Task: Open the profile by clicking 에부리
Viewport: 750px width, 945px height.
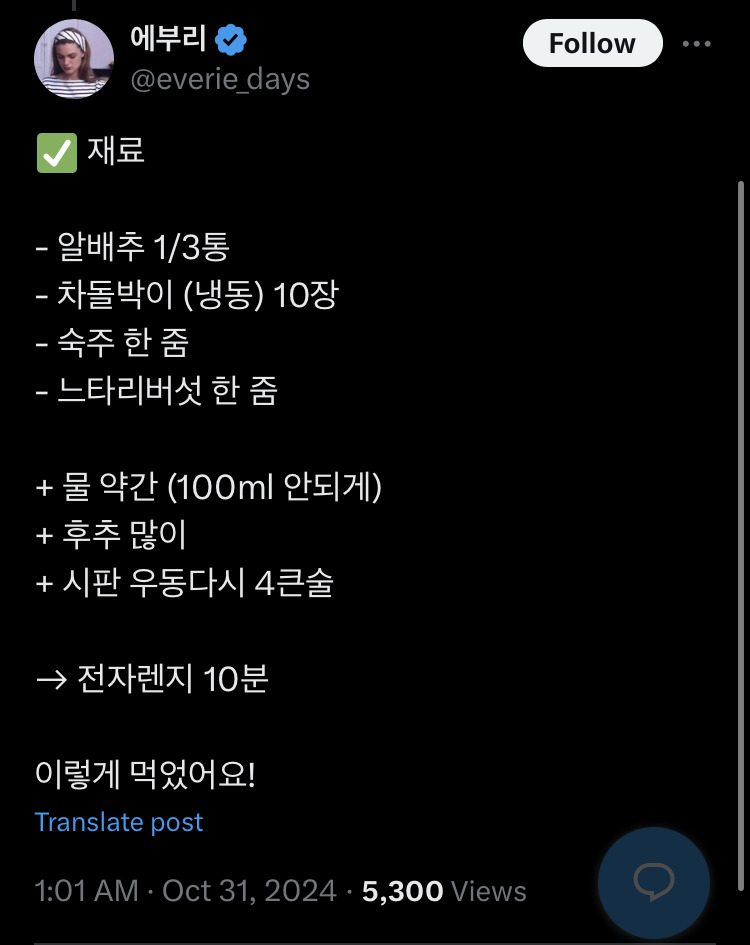Action: coord(170,38)
